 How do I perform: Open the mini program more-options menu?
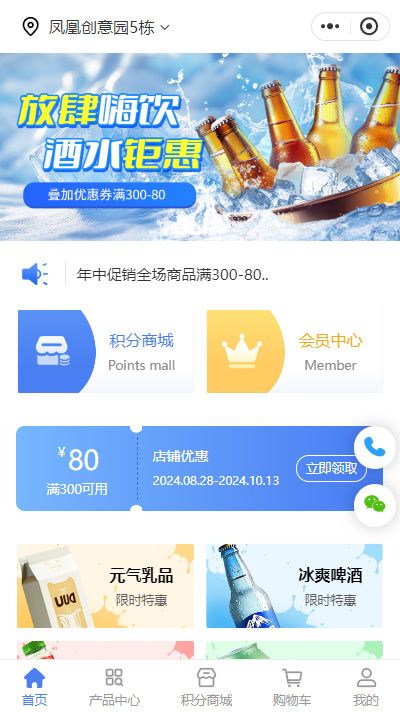coord(330,26)
